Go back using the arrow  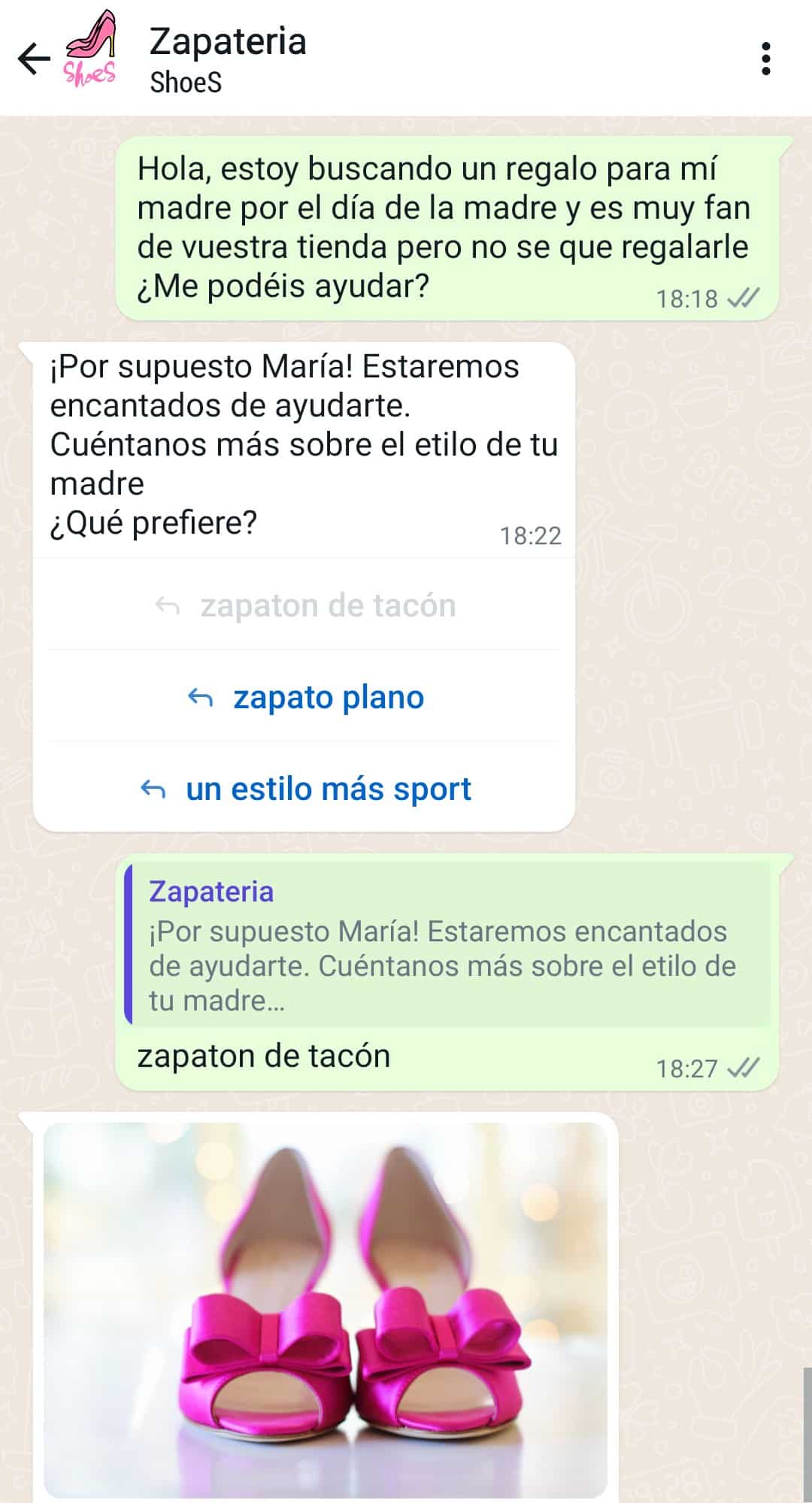(34, 59)
